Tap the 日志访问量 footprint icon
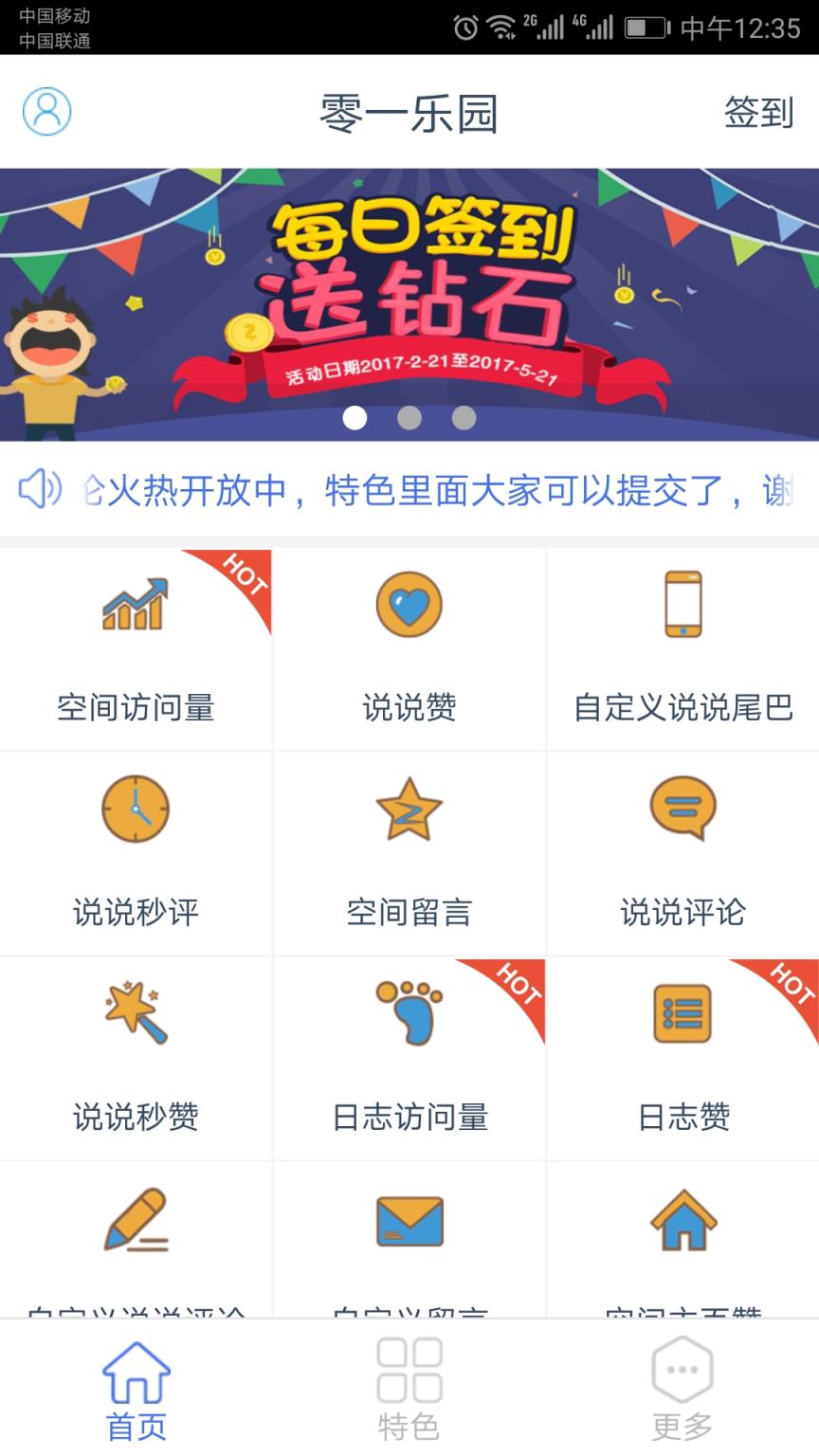The width and height of the screenshot is (819, 1456). point(409,1013)
